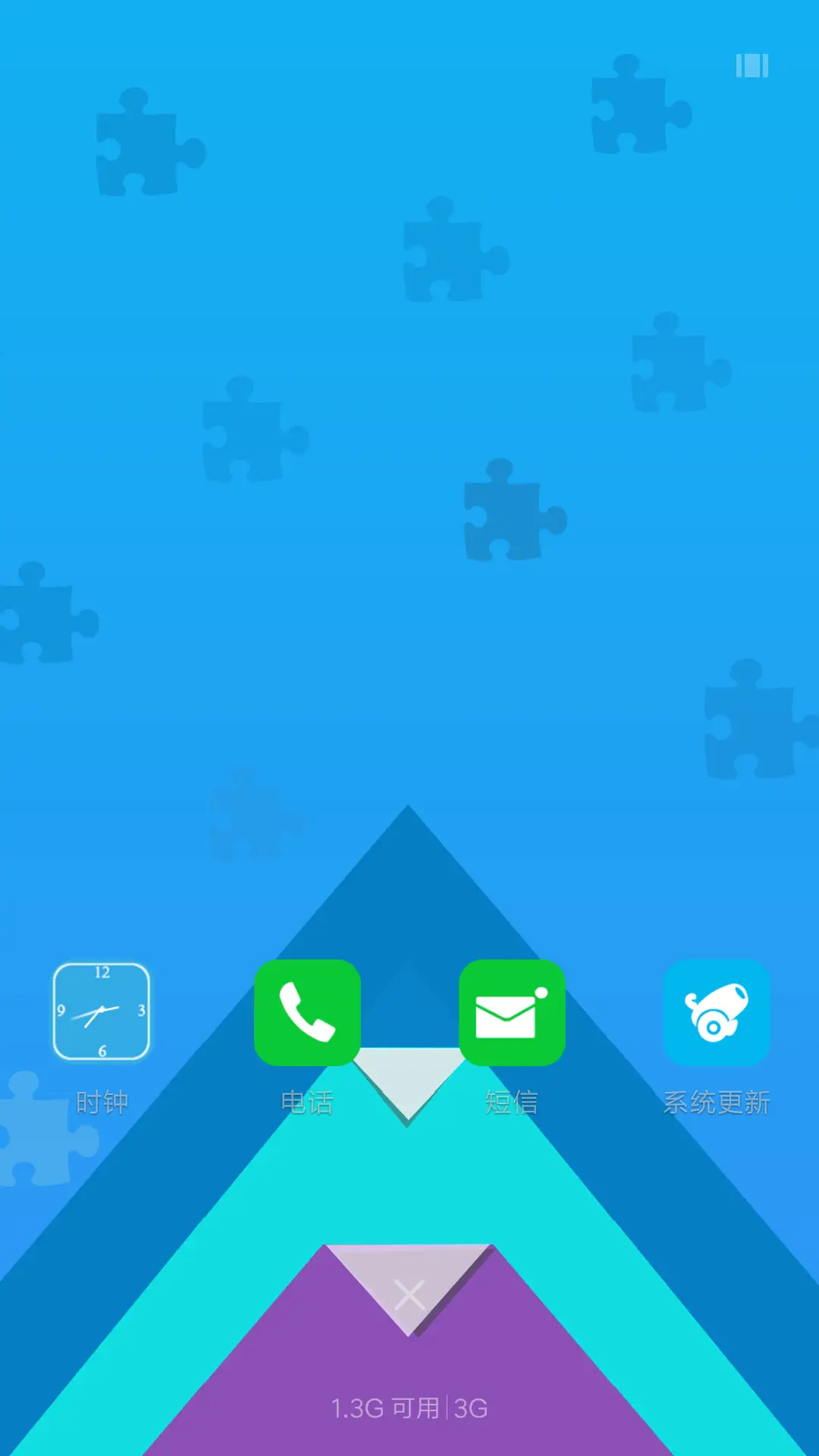Tap the clock hands inside the widget face
Viewport: 819px width, 1456px height.
[x=101, y=1010]
